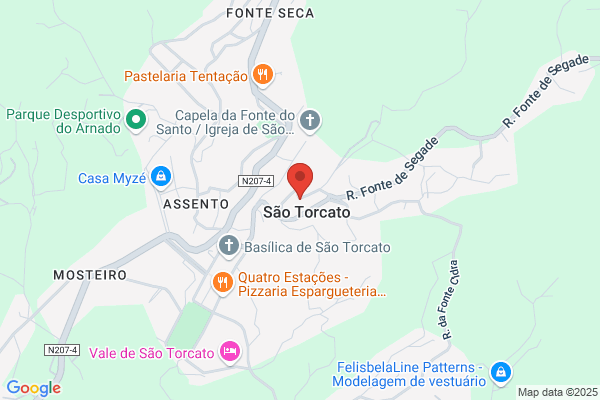Image resolution: width=600 pixels, height=400 pixels.
Task: Select the FelisbelaLine Patterns shop pin
Action: [501, 373]
